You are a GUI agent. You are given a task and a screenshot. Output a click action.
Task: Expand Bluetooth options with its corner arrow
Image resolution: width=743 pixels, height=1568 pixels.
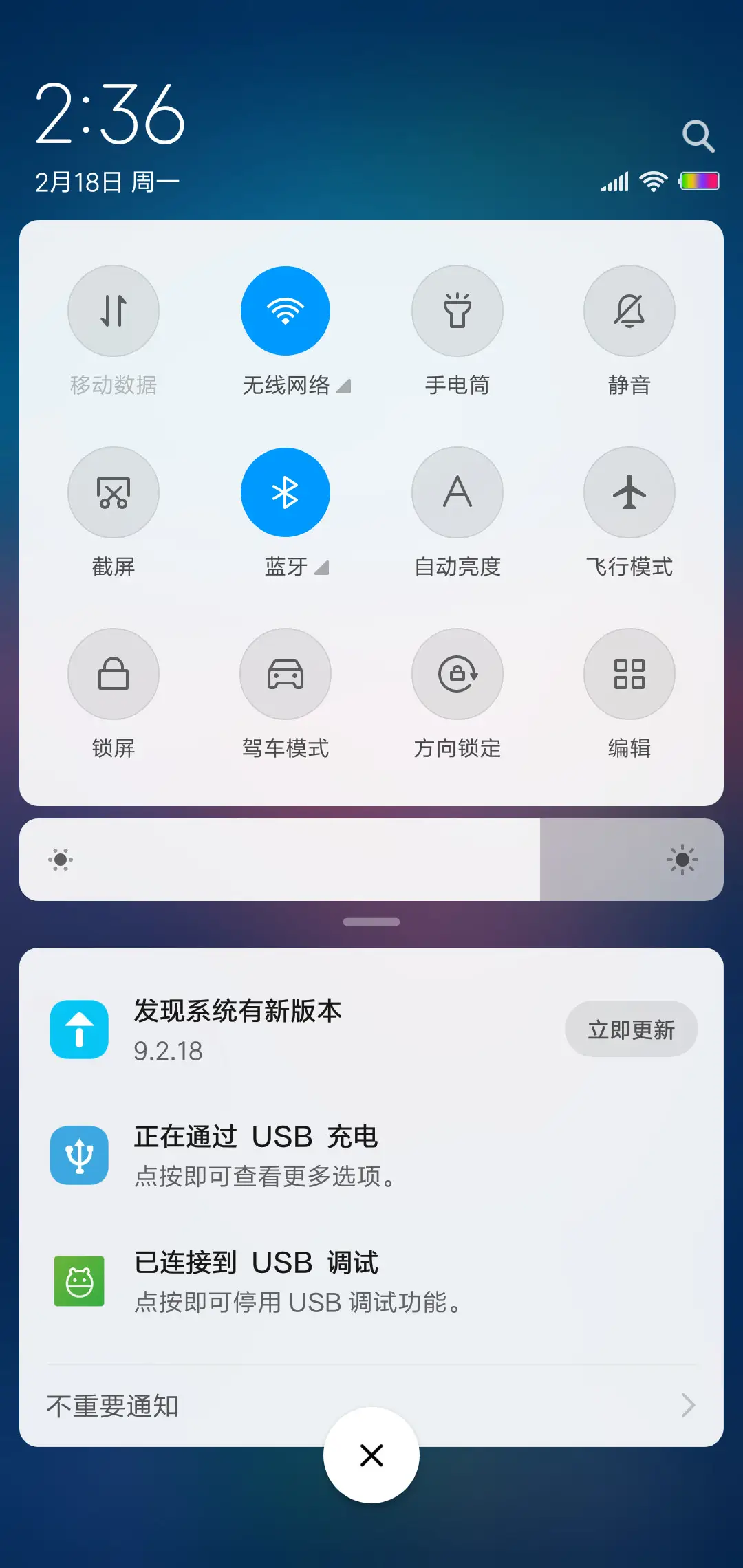click(321, 569)
